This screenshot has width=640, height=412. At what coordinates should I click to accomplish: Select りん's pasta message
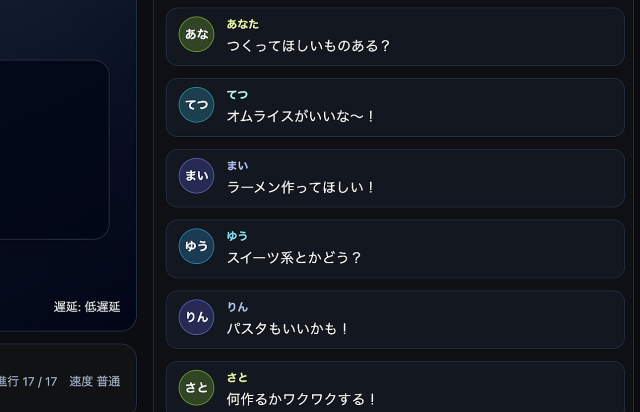[289, 328]
